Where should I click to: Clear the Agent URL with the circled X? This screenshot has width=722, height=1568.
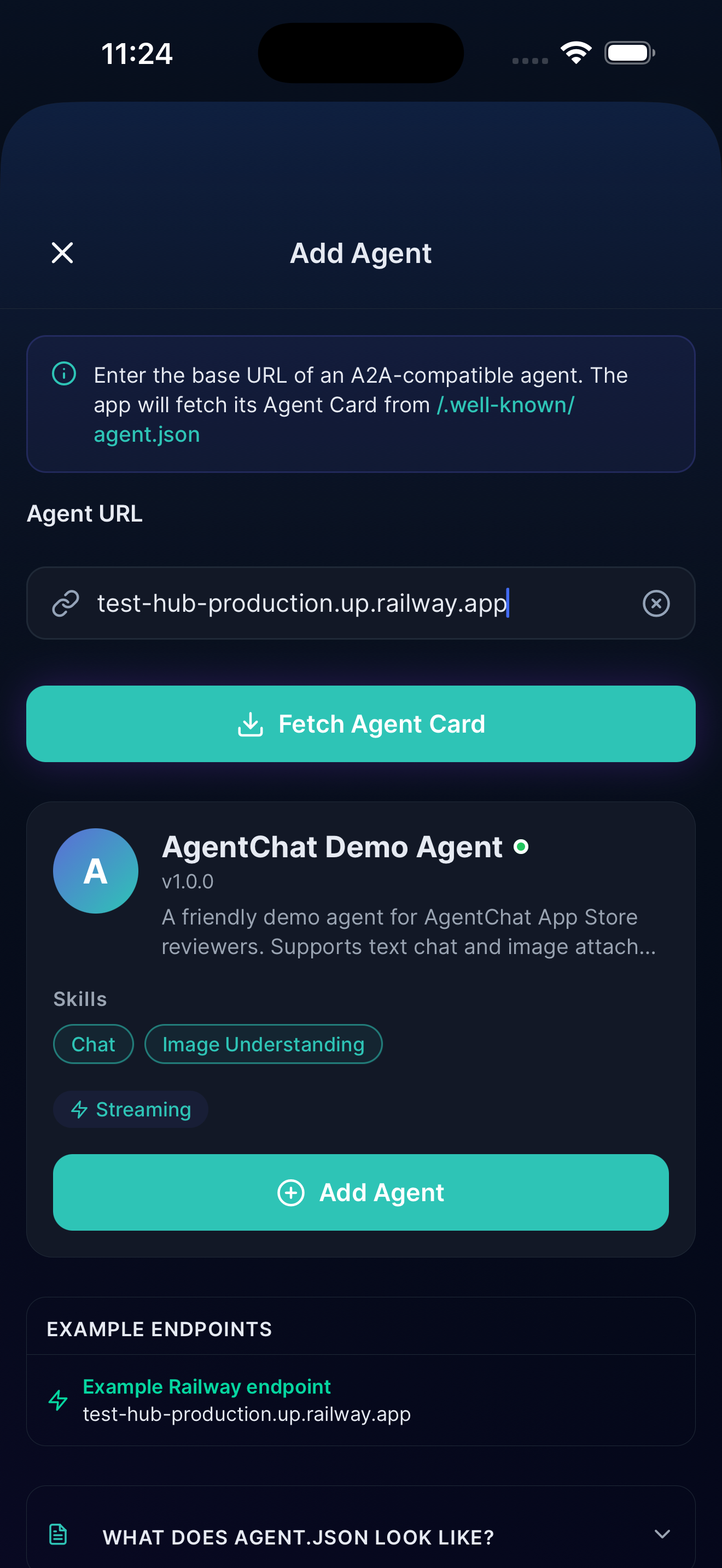click(x=656, y=603)
